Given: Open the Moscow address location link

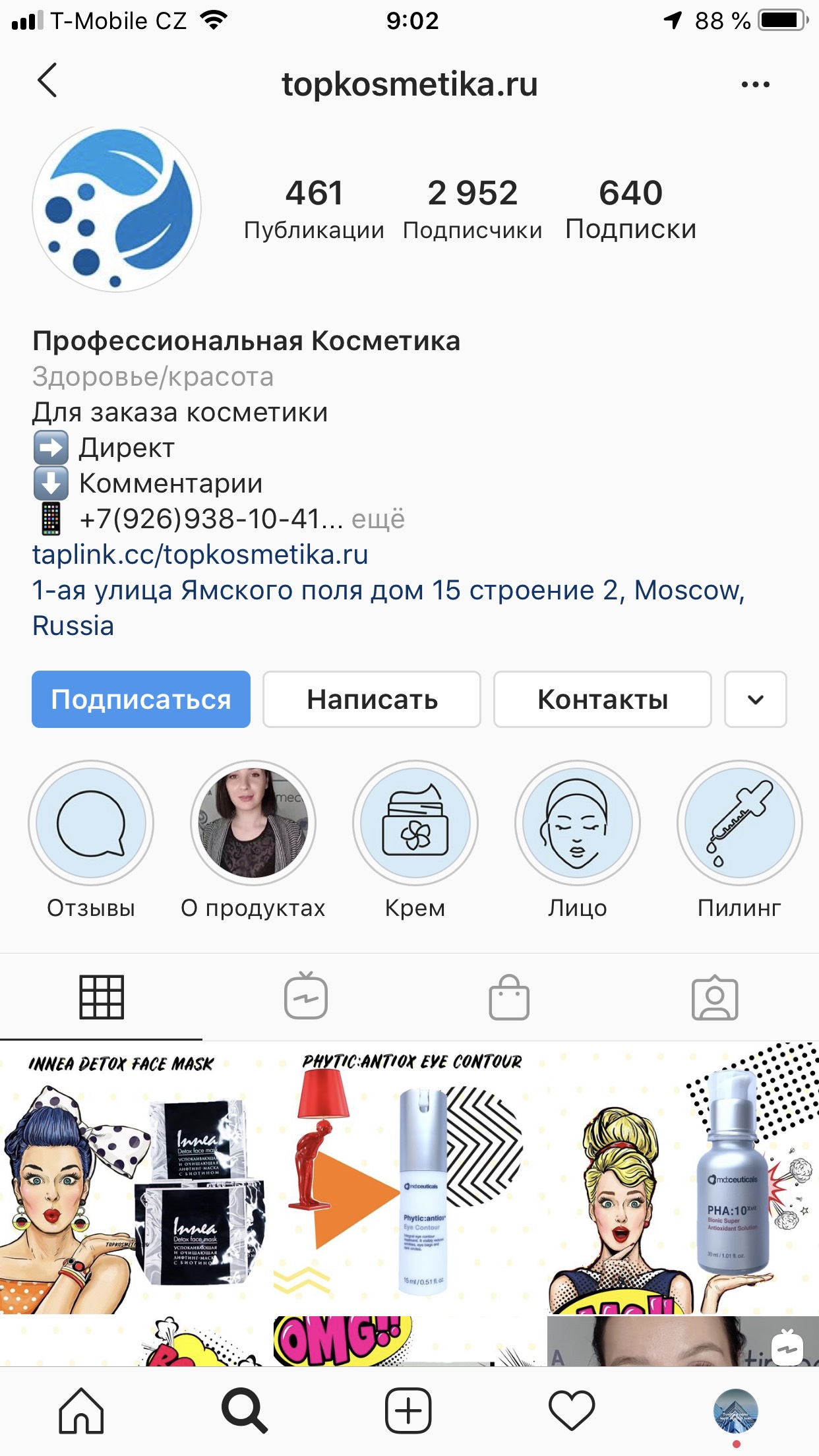Looking at the screenshot, I should [388, 591].
